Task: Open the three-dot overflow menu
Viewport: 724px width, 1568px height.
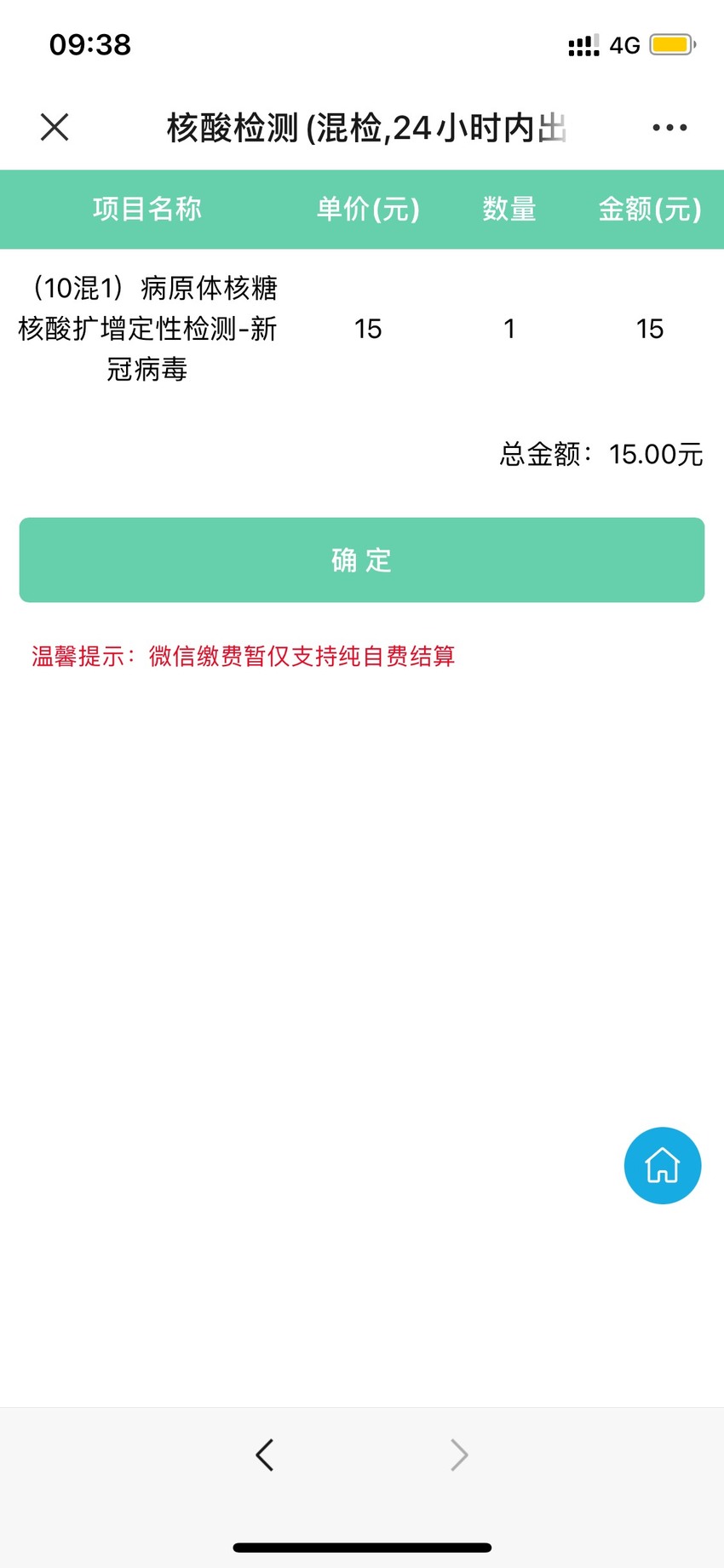Action: [x=669, y=128]
